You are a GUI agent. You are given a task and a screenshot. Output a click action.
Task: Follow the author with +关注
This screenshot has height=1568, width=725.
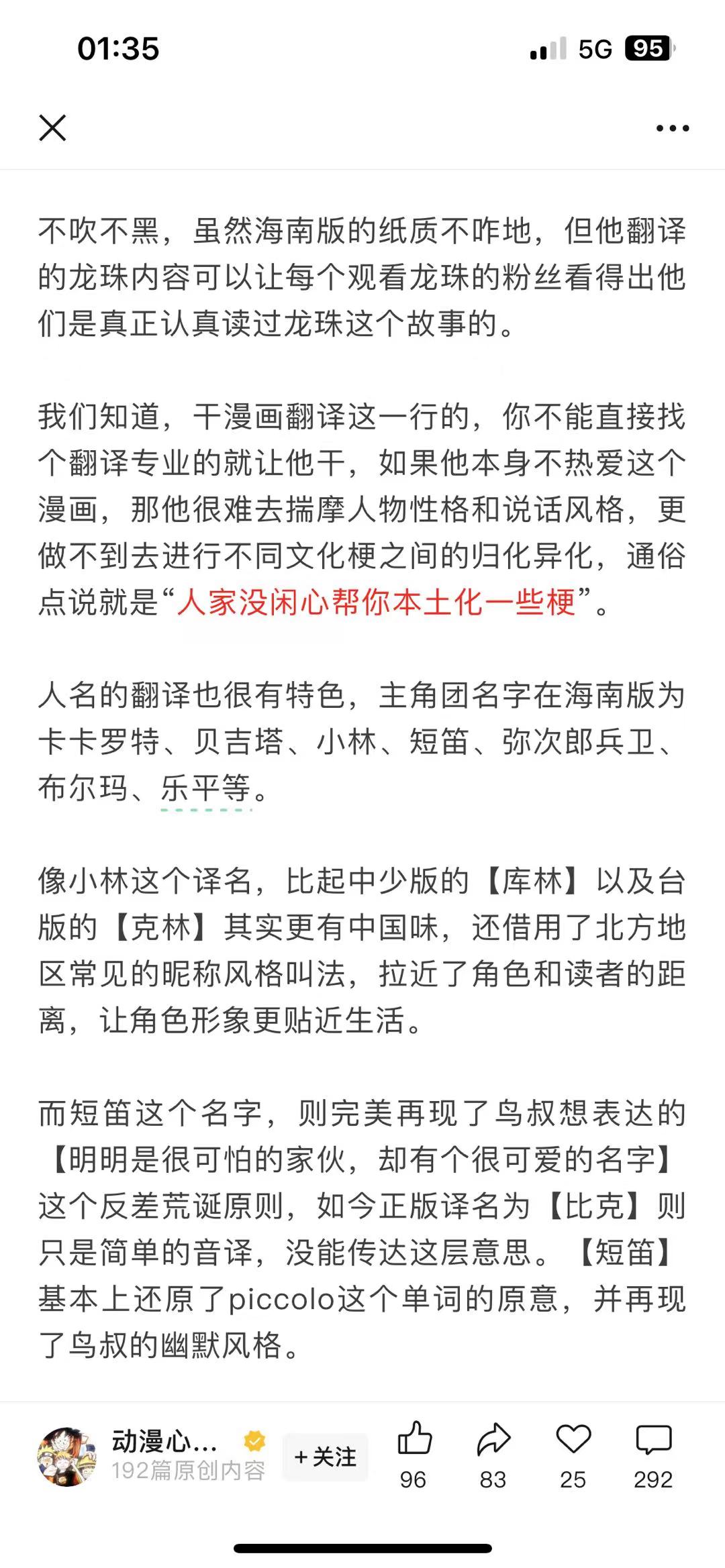pyautogui.click(x=326, y=1457)
